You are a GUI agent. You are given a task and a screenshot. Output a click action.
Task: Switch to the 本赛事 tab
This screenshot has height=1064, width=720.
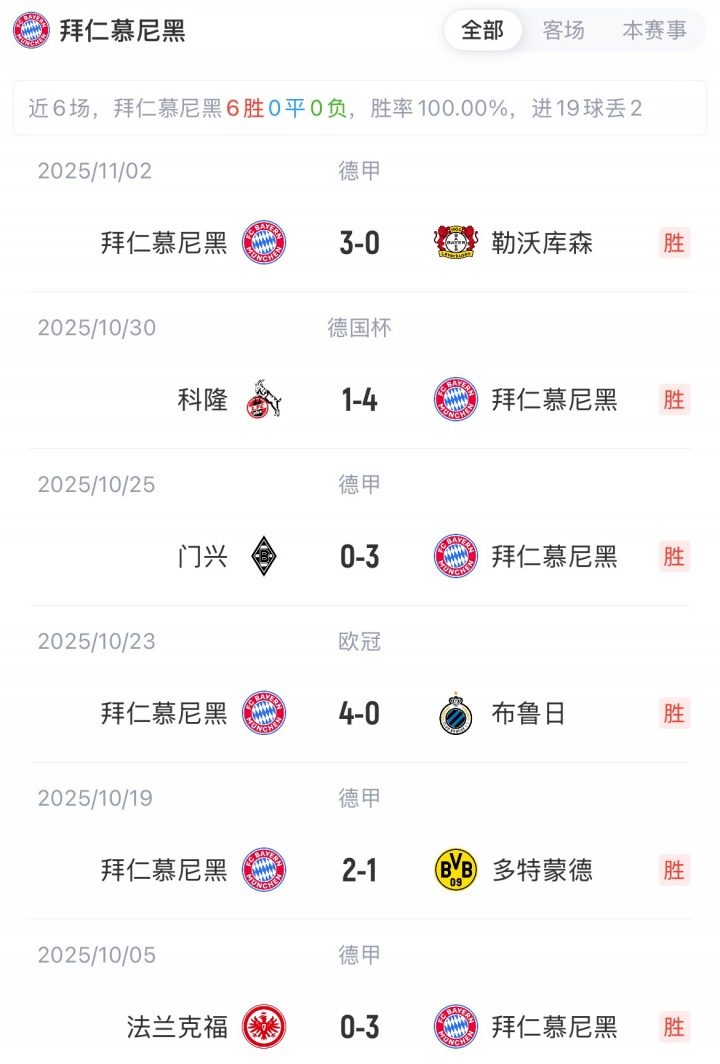click(654, 31)
